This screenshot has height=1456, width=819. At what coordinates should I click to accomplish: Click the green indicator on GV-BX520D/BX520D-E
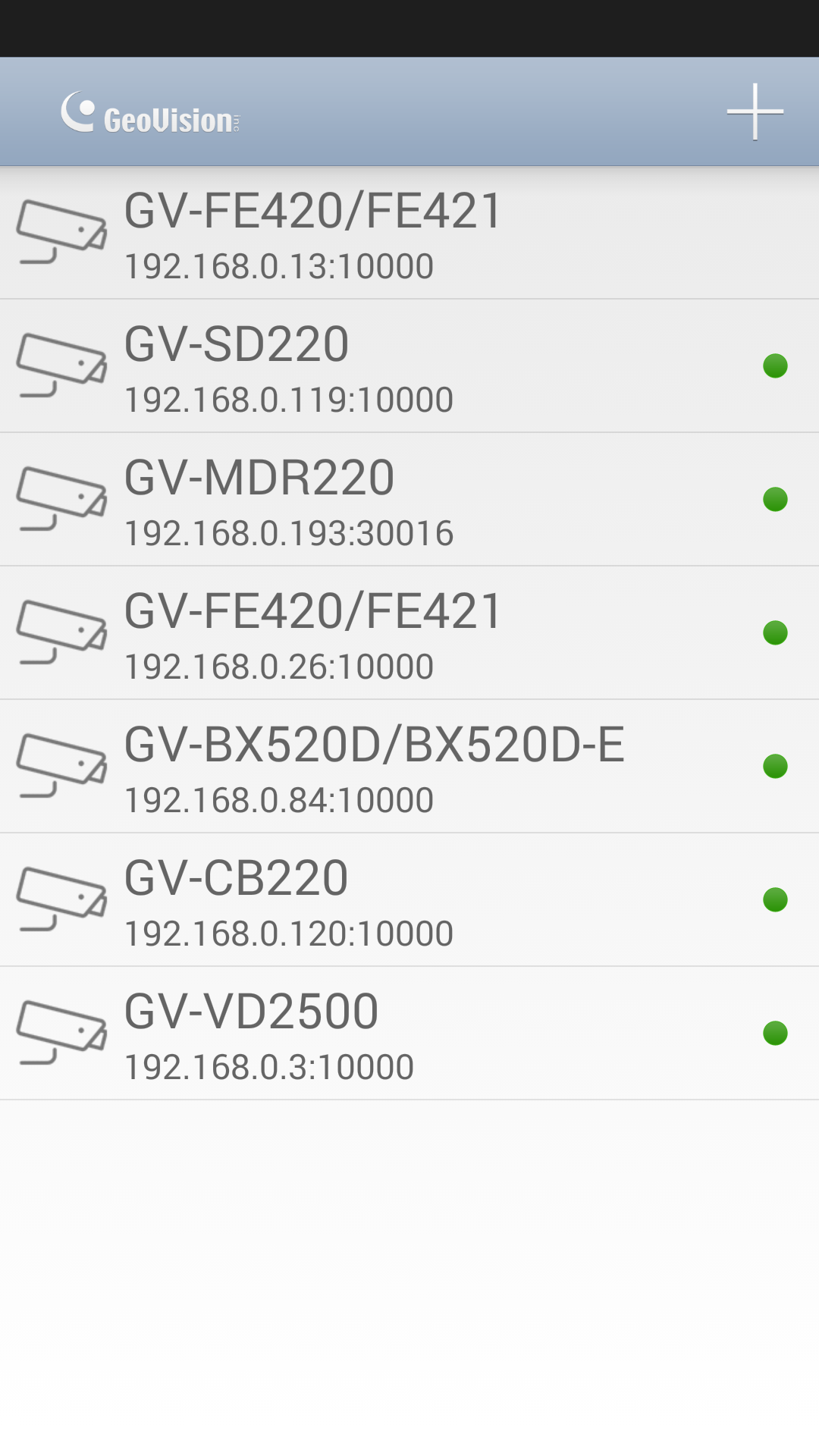(776, 767)
